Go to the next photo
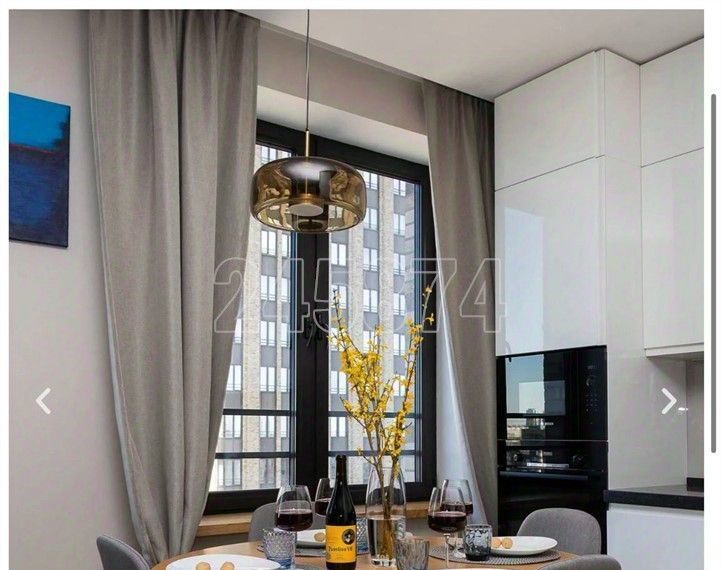 668,401
